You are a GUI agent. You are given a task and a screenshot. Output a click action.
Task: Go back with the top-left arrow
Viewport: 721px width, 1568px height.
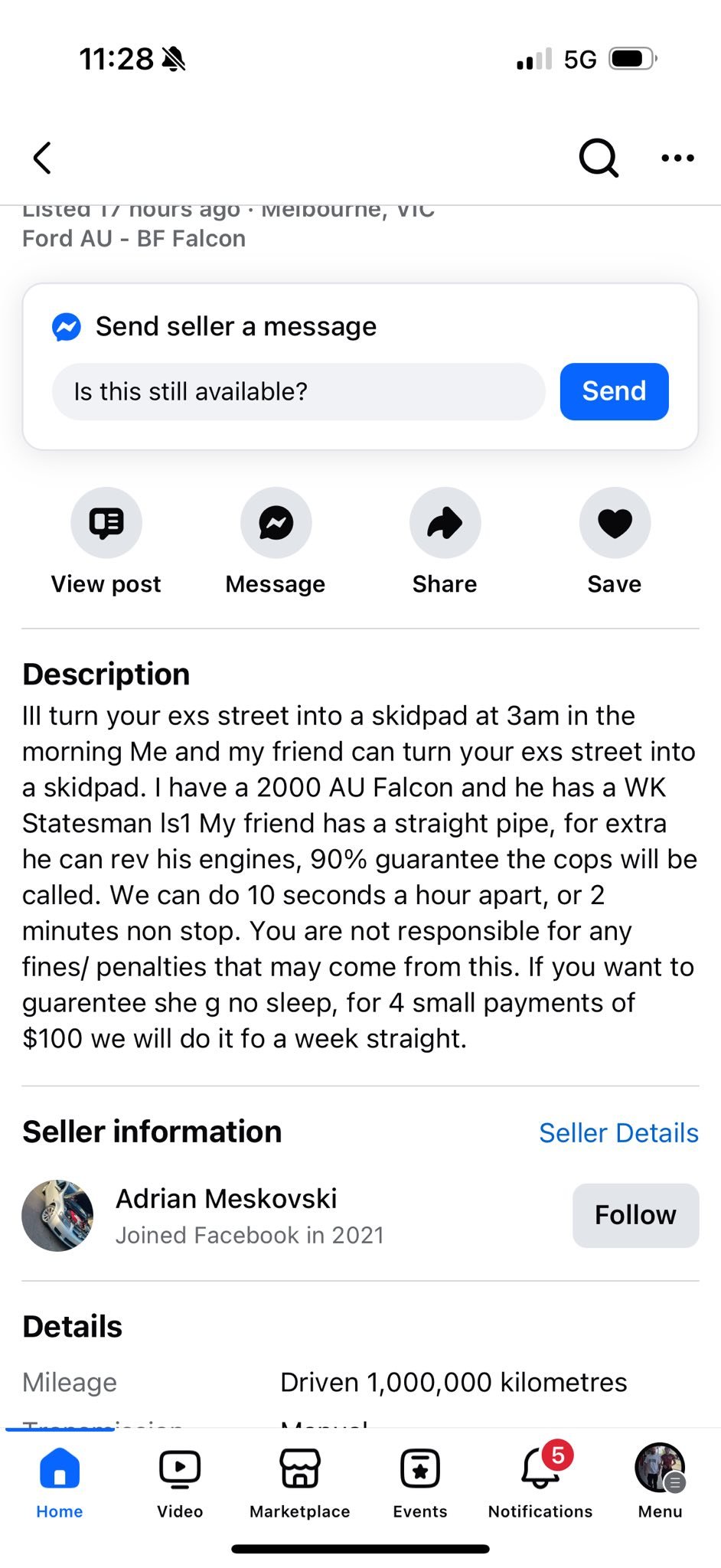click(43, 158)
